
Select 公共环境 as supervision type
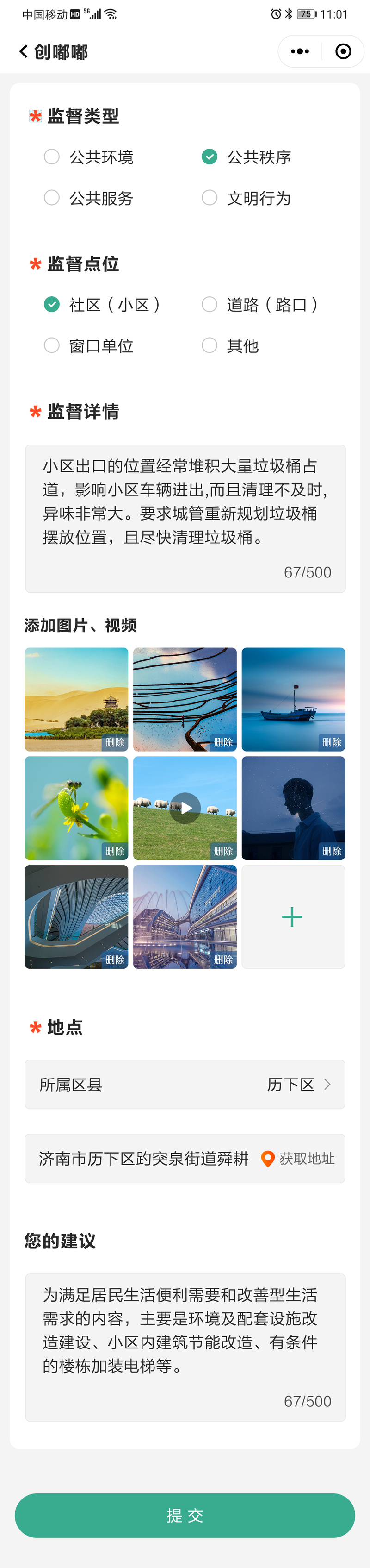(52, 157)
